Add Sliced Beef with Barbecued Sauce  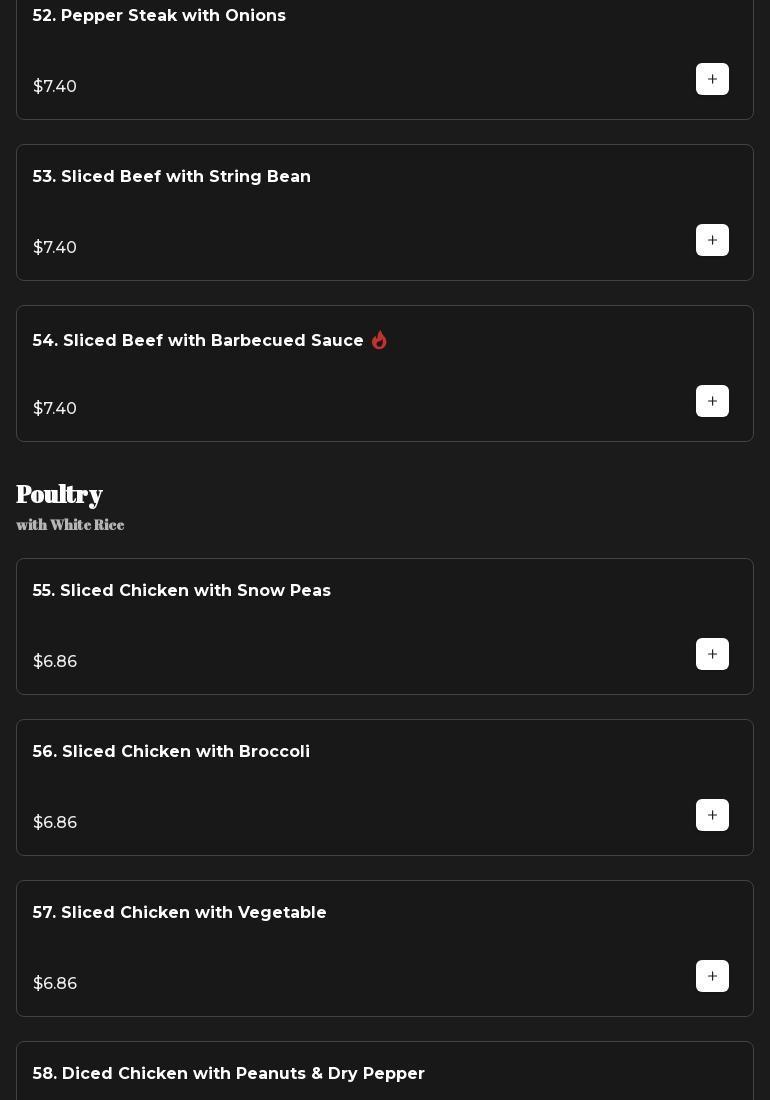coord(712,401)
